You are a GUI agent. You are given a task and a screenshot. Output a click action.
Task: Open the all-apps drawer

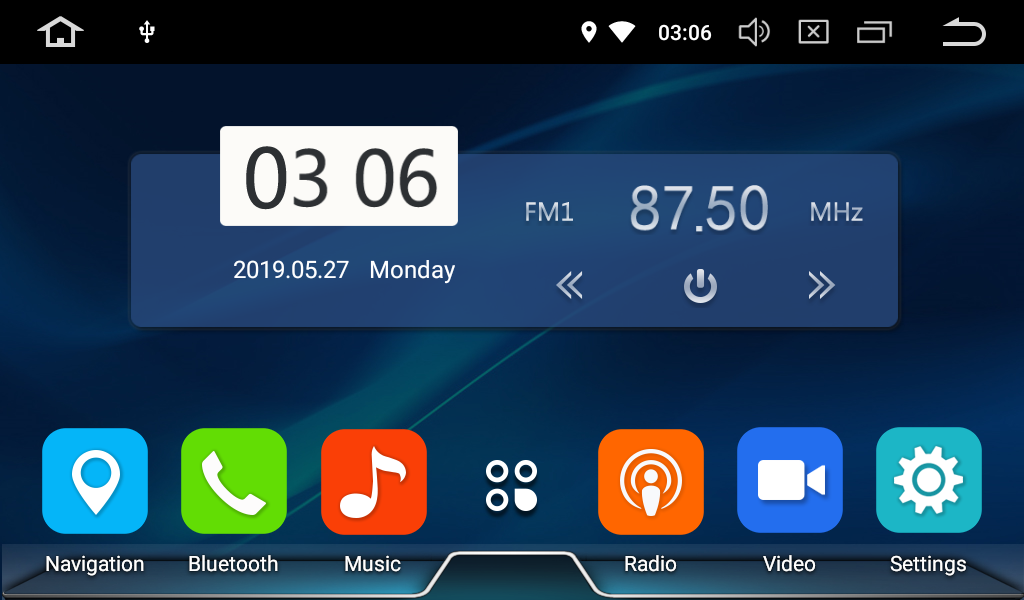511,485
